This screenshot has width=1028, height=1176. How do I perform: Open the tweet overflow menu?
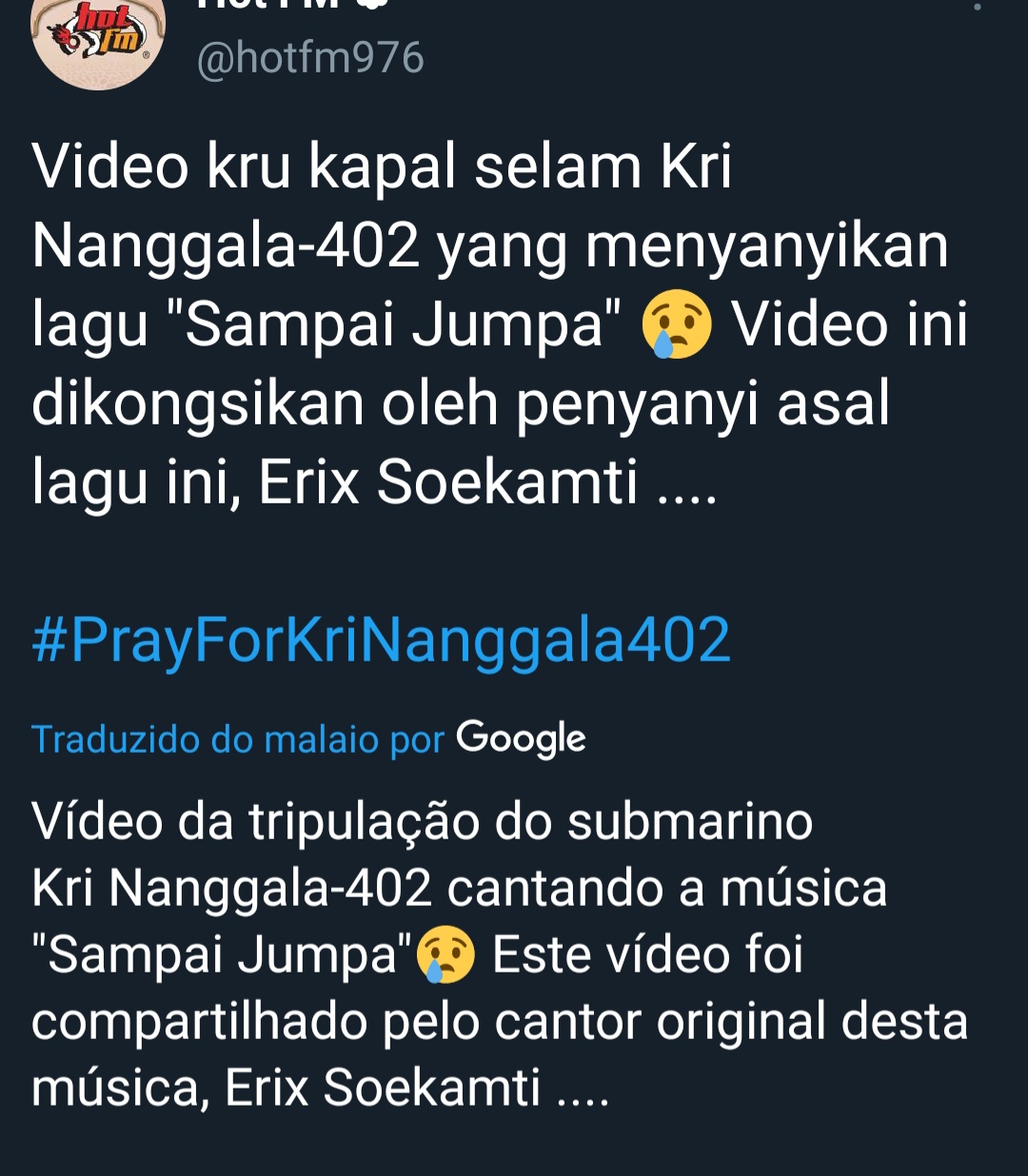[x=977, y=8]
